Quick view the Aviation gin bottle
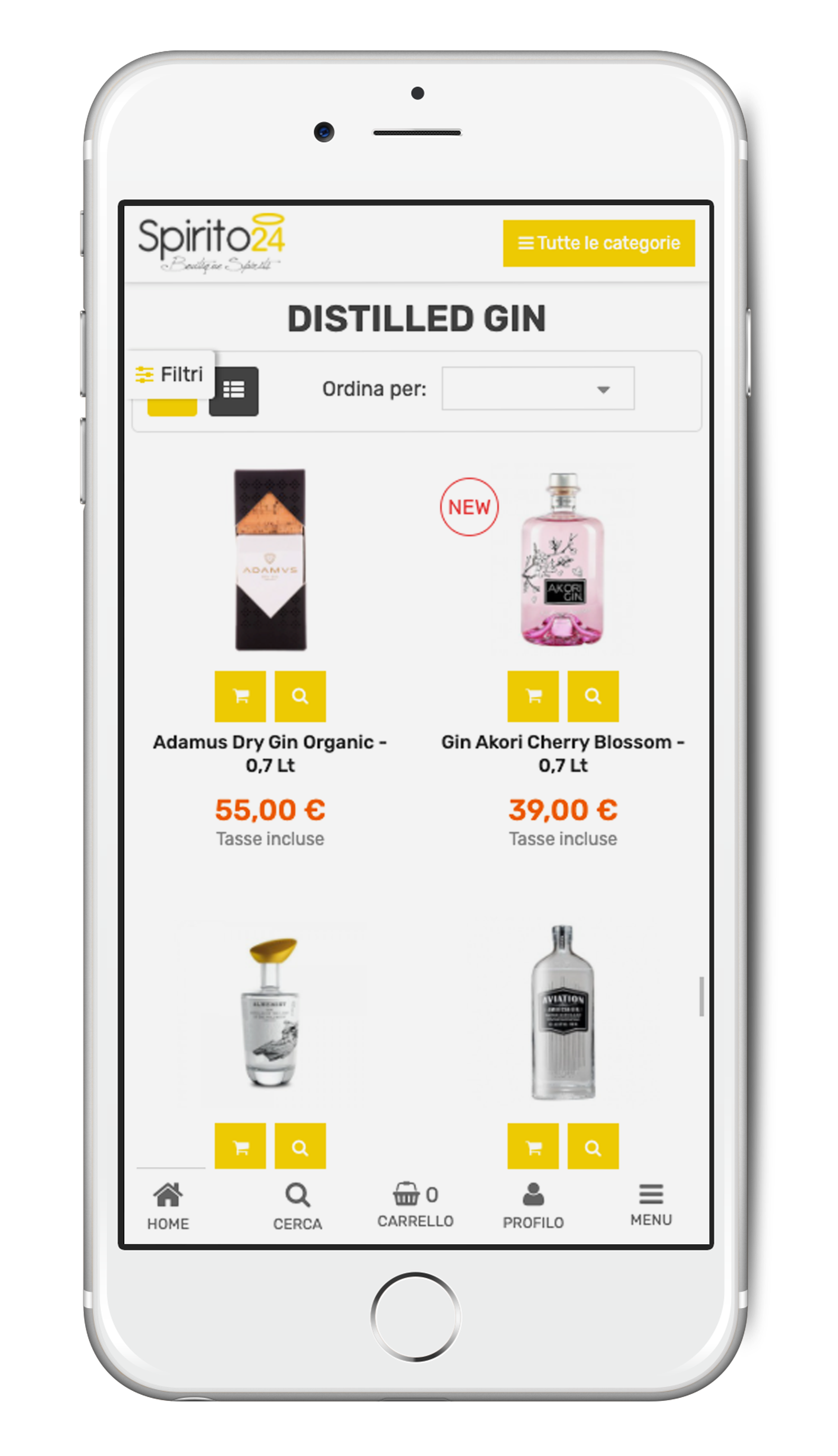This screenshot has width=838, height=1456. pos(593,1146)
